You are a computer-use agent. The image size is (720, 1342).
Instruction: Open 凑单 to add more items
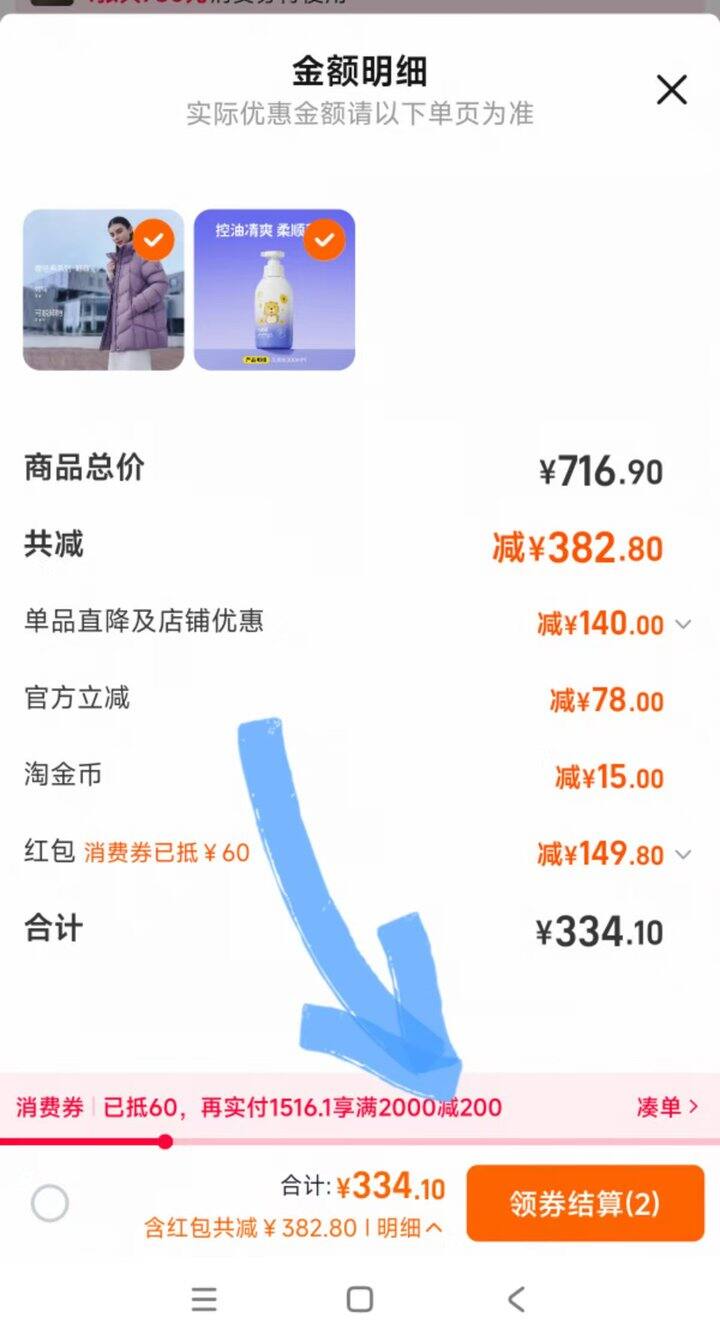coord(667,1107)
